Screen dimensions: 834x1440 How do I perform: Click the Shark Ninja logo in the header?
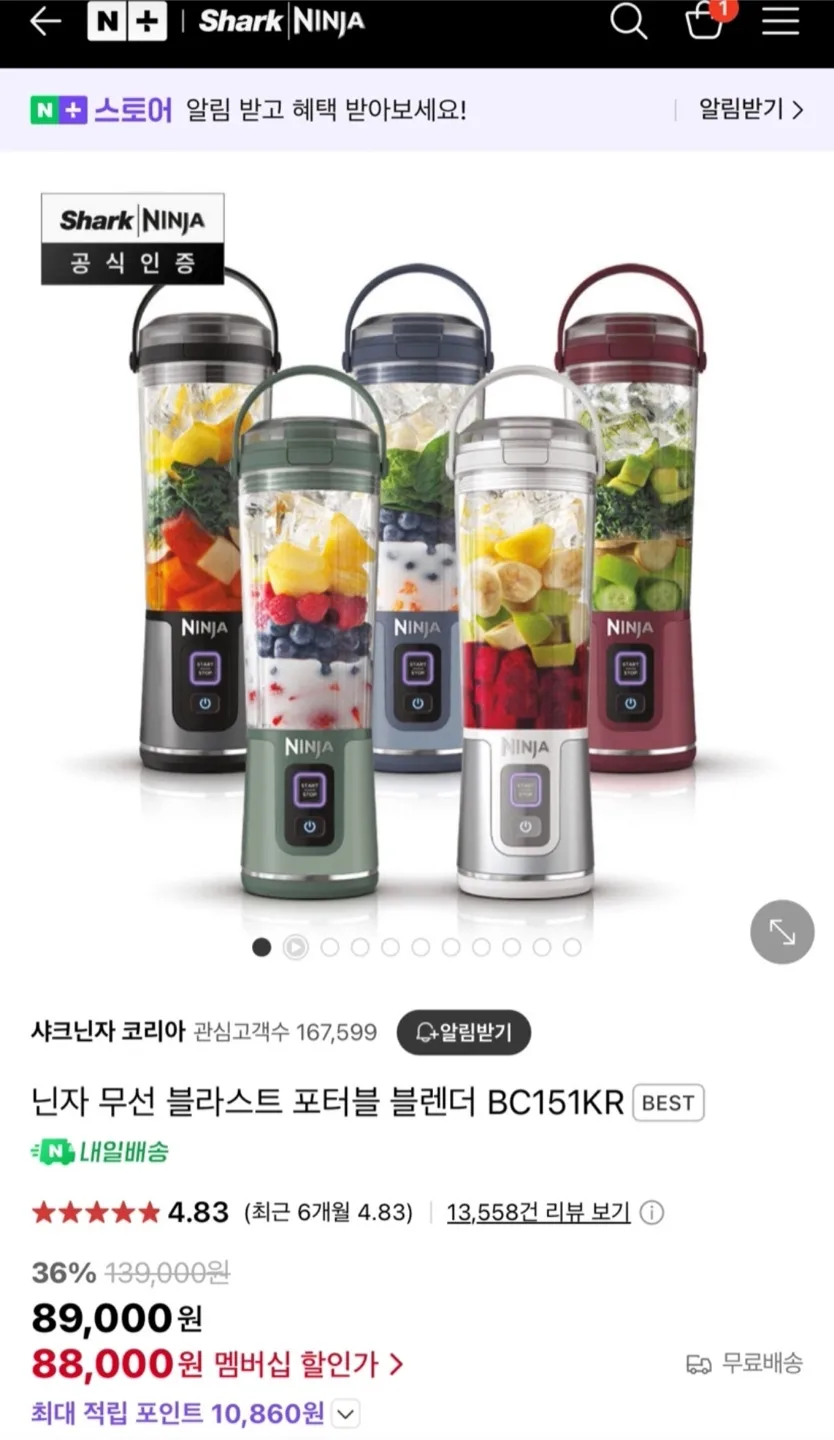pos(281,22)
